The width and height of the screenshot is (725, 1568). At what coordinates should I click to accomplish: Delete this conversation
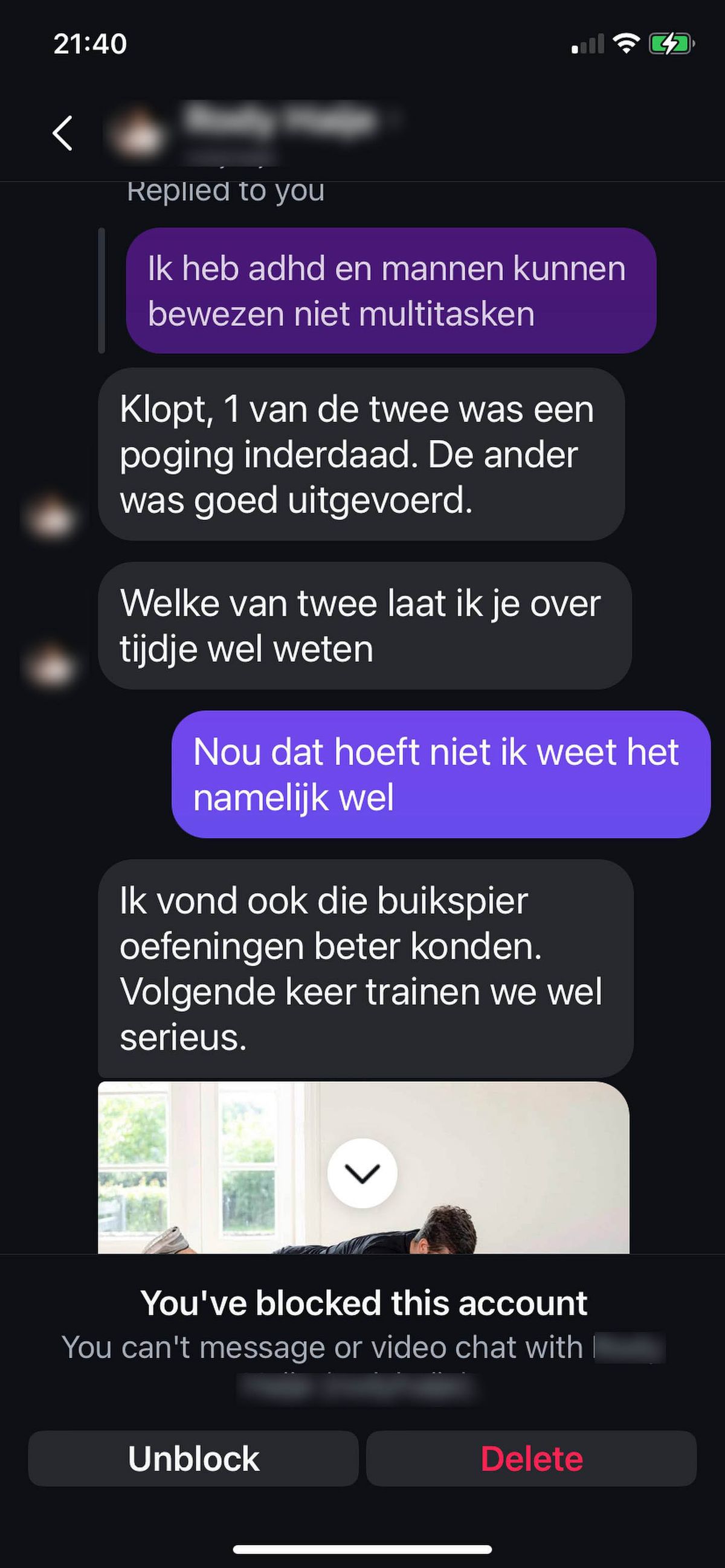531,1459
